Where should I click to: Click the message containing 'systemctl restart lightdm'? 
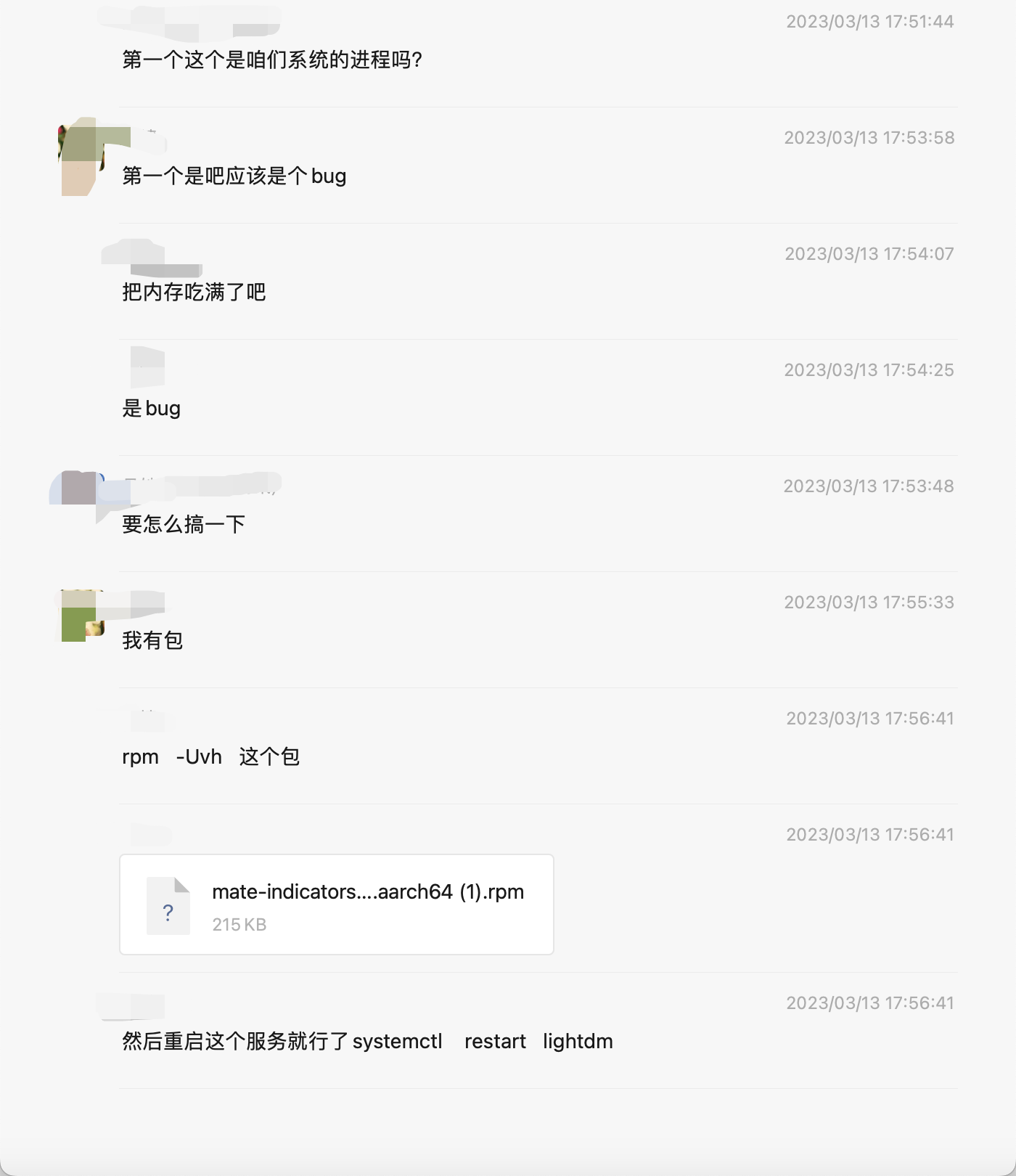pyautogui.click(x=366, y=1041)
